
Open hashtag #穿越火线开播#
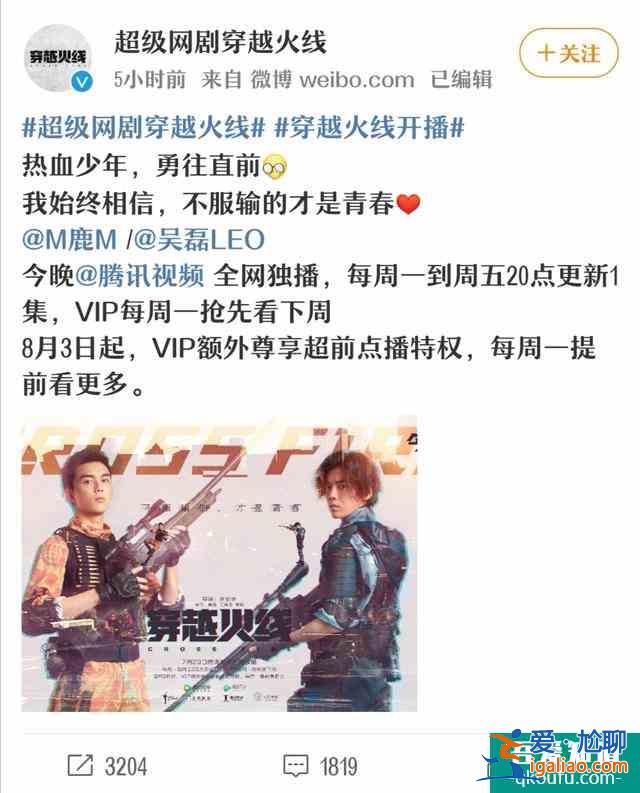tap(369, 129)
